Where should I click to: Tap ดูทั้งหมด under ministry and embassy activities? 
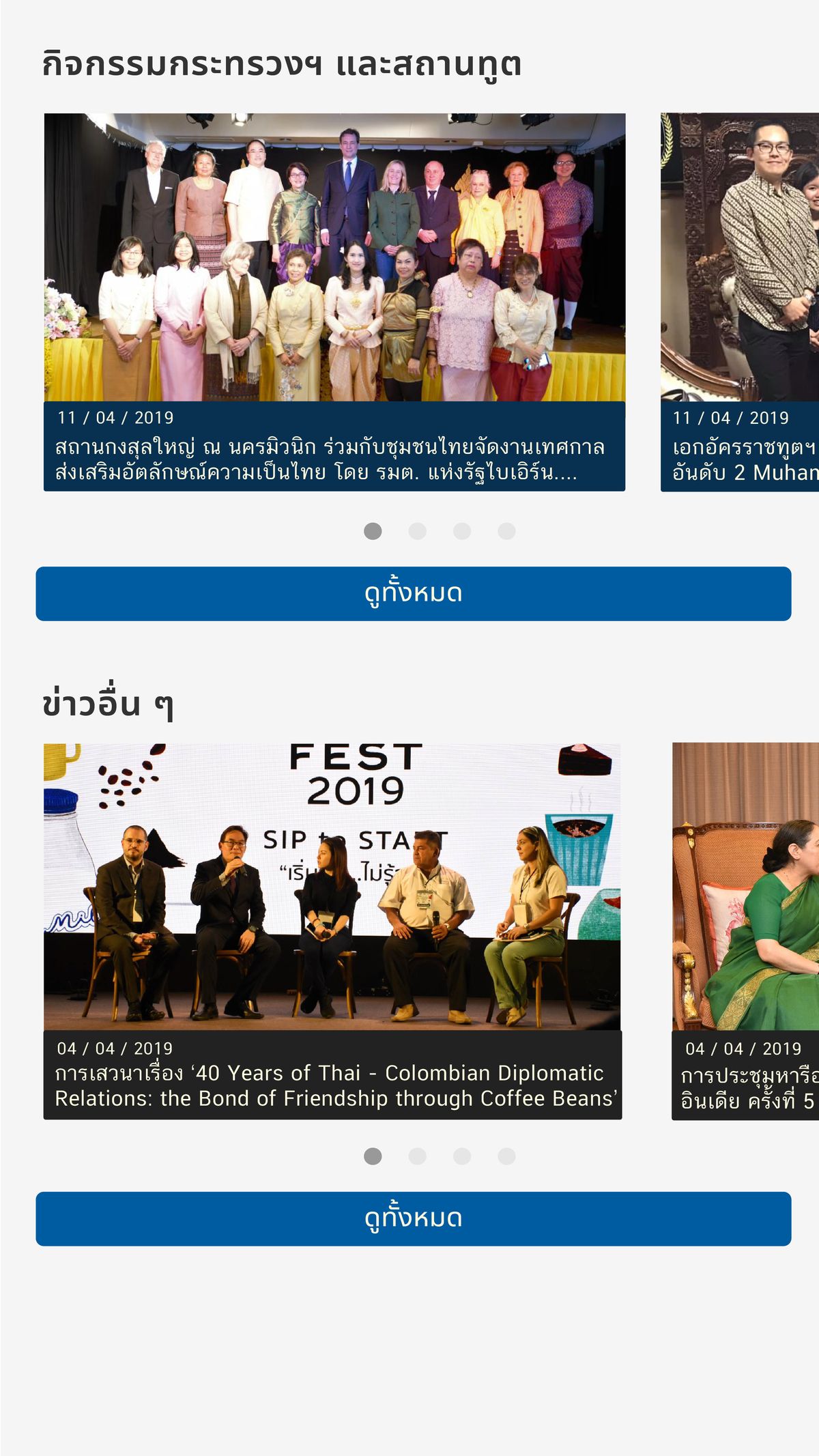(414, 593)
